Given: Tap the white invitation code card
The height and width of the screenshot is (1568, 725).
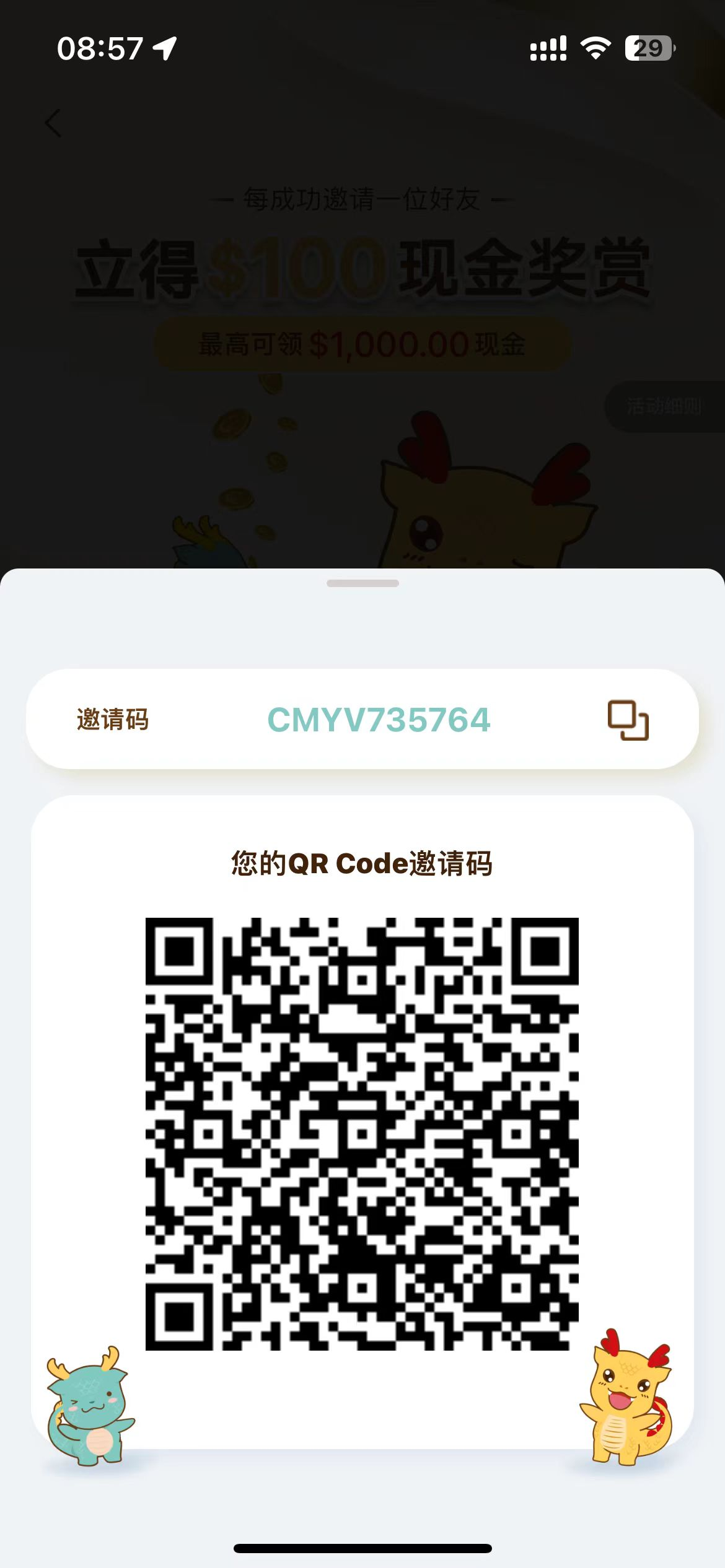Looking at the screenshot, I should [x=362, y=719].
